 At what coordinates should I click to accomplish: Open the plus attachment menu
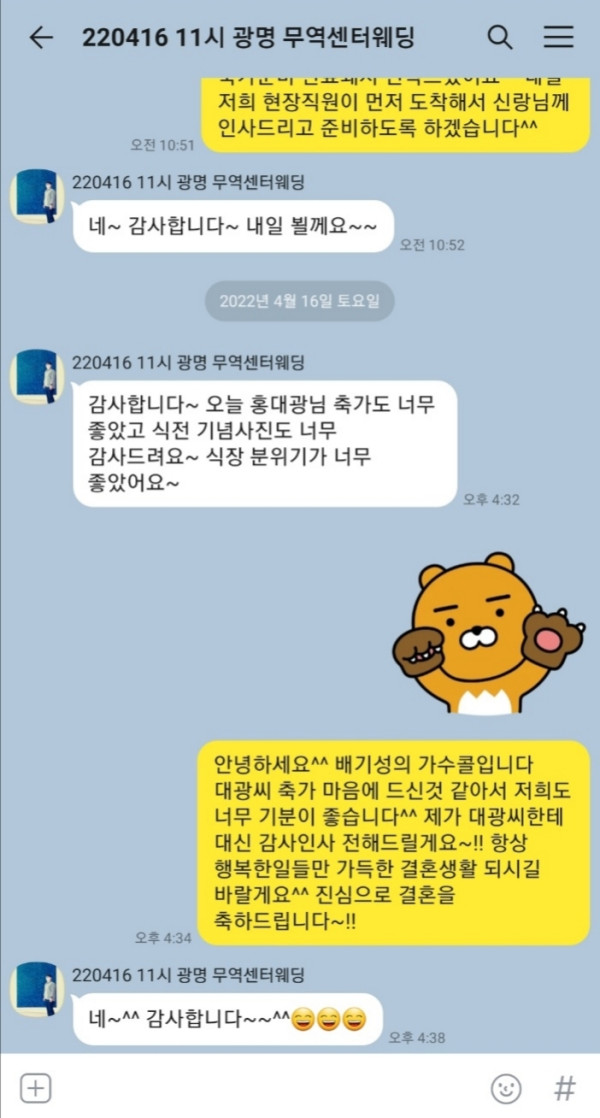[x=36, y=1087]
